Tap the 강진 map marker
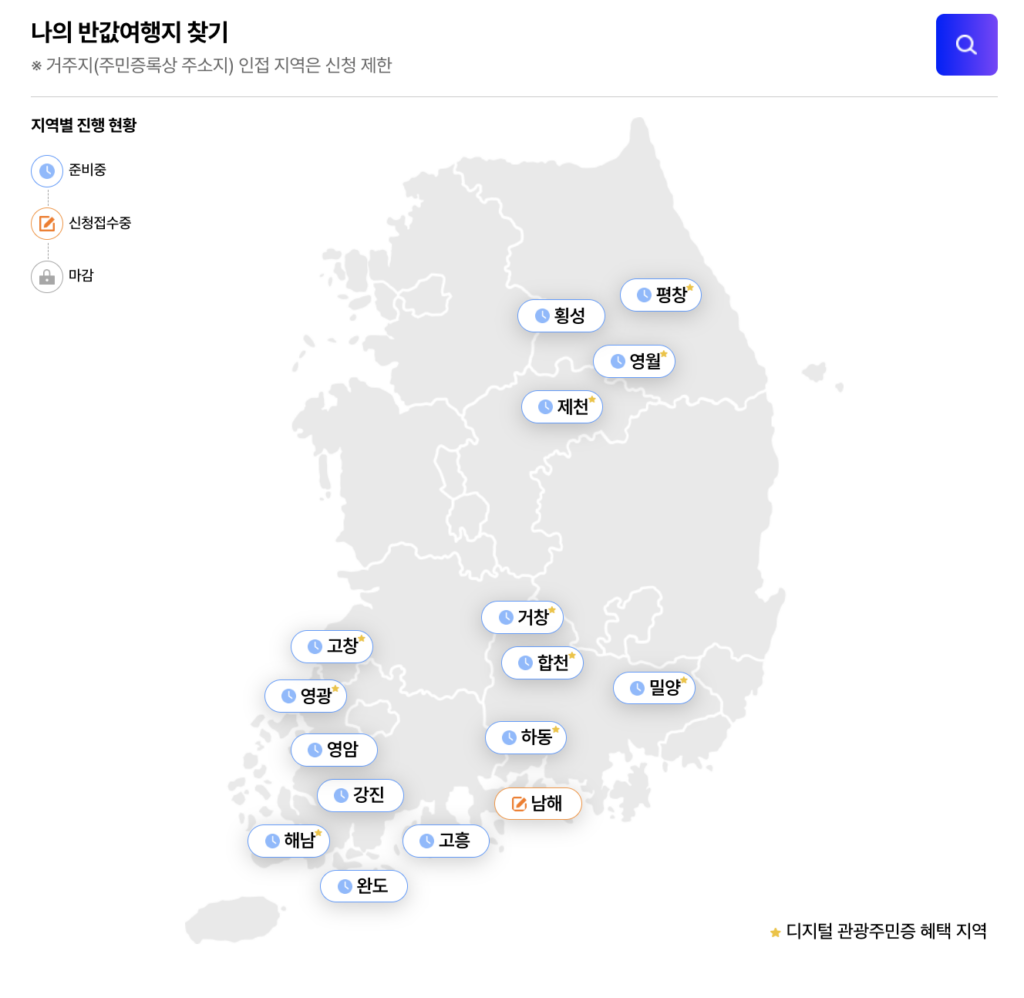The width and height of the screenshot is (1024, 998). coord(360,796)
